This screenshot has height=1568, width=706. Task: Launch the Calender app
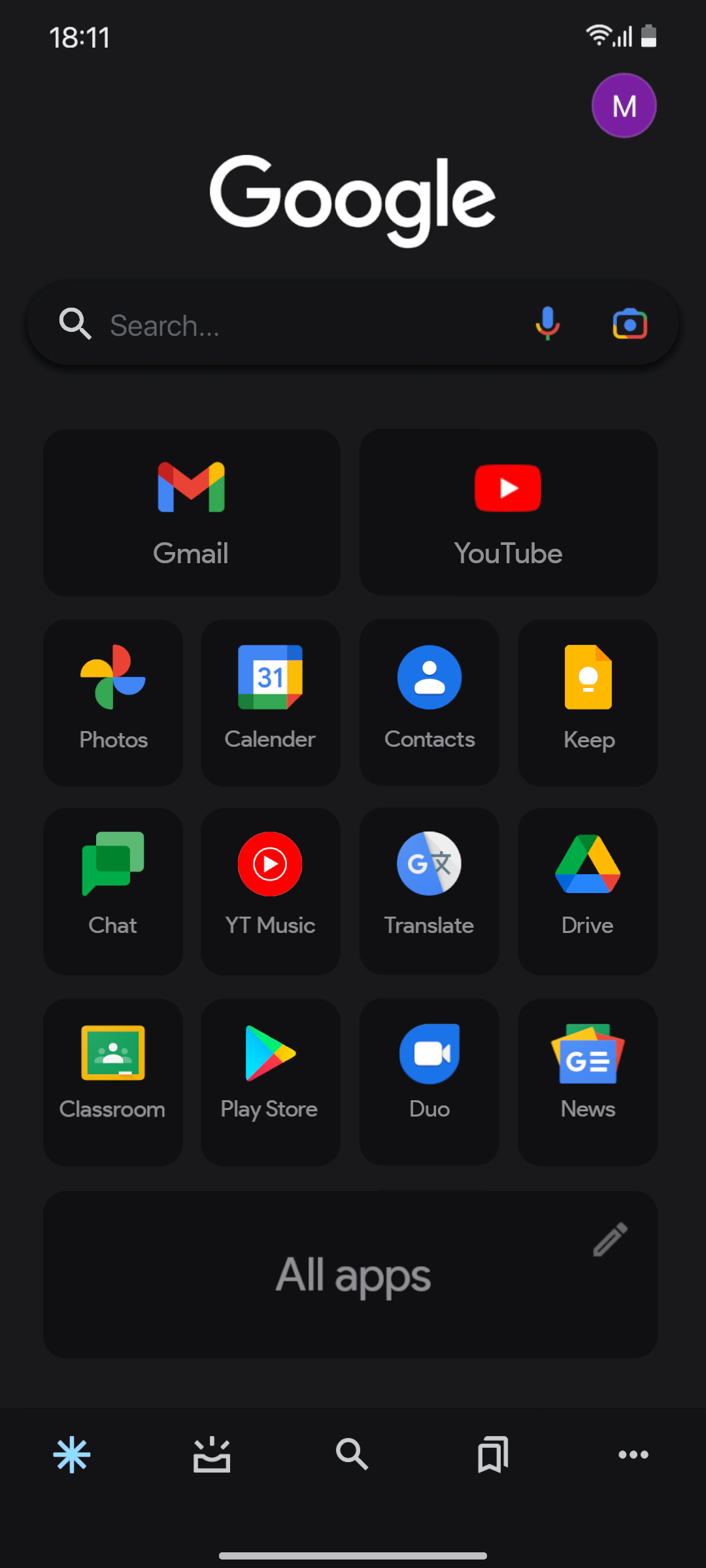tap(271, 702)
